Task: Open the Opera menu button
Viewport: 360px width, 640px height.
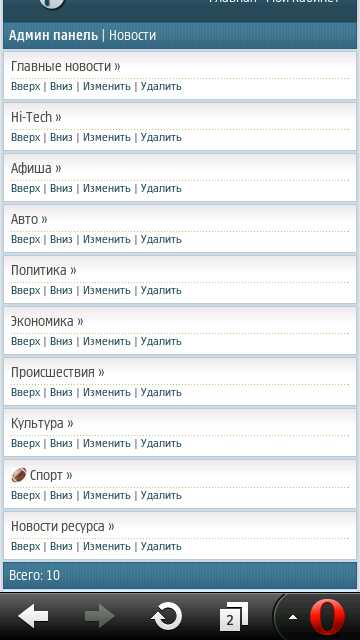Action: pos(327,617)
